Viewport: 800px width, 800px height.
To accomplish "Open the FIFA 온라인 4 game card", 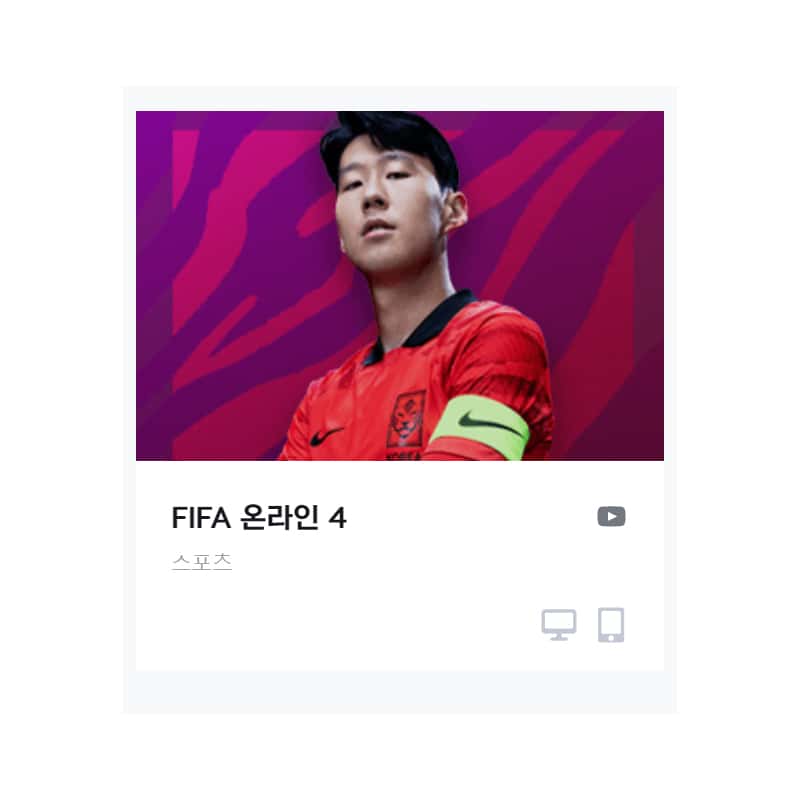I will (399, 286).
